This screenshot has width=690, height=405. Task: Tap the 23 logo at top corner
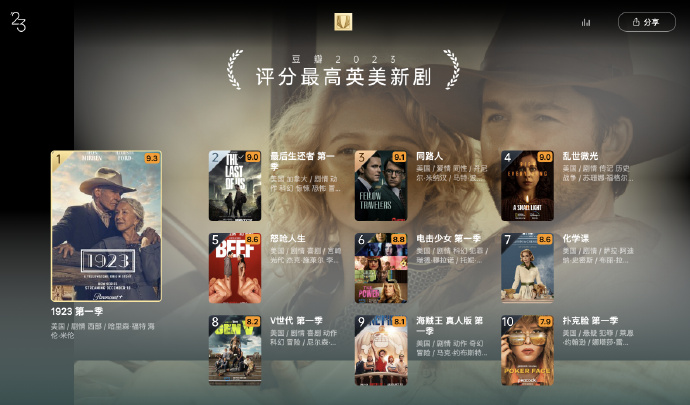18,22
